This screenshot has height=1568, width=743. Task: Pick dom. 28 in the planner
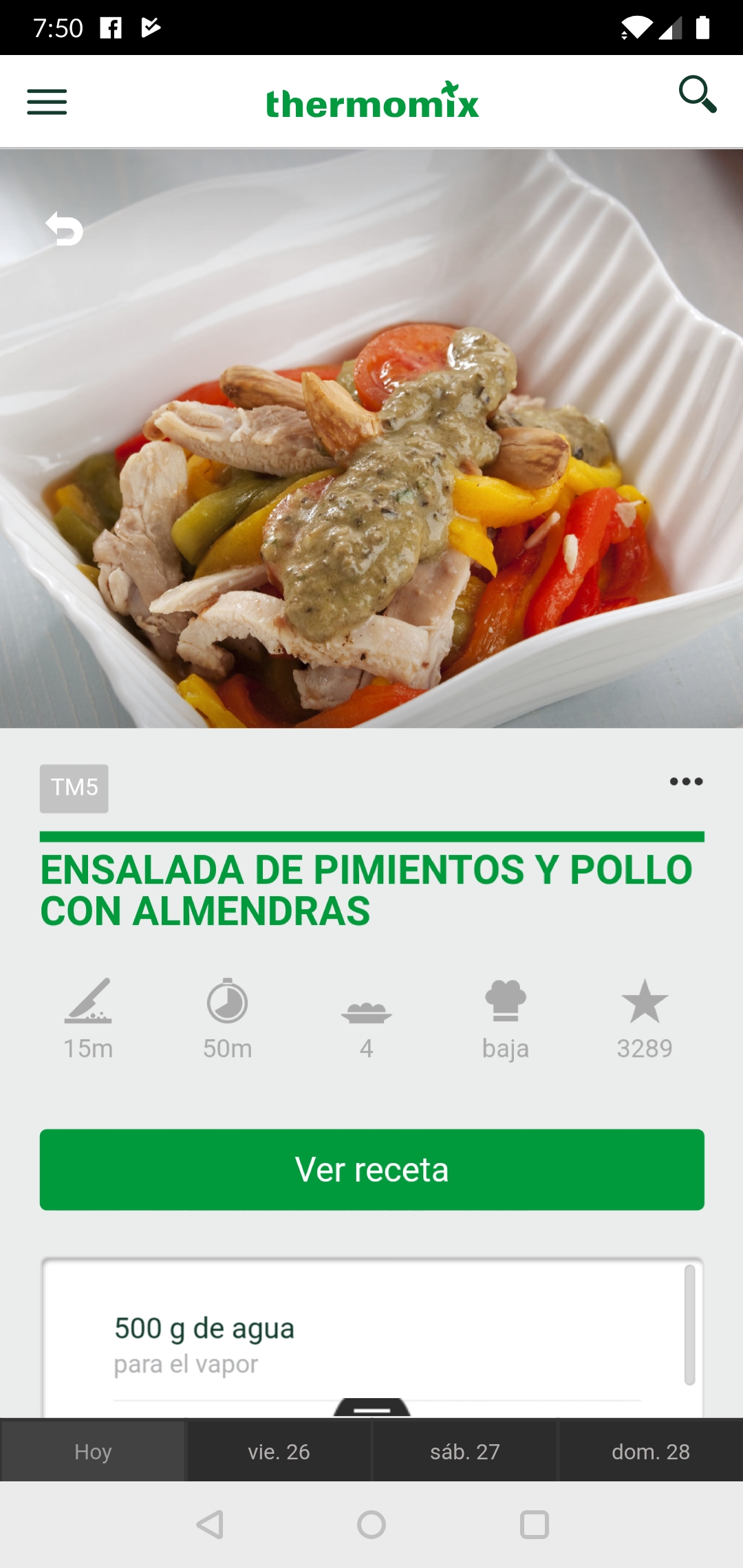click(650, 1451)
